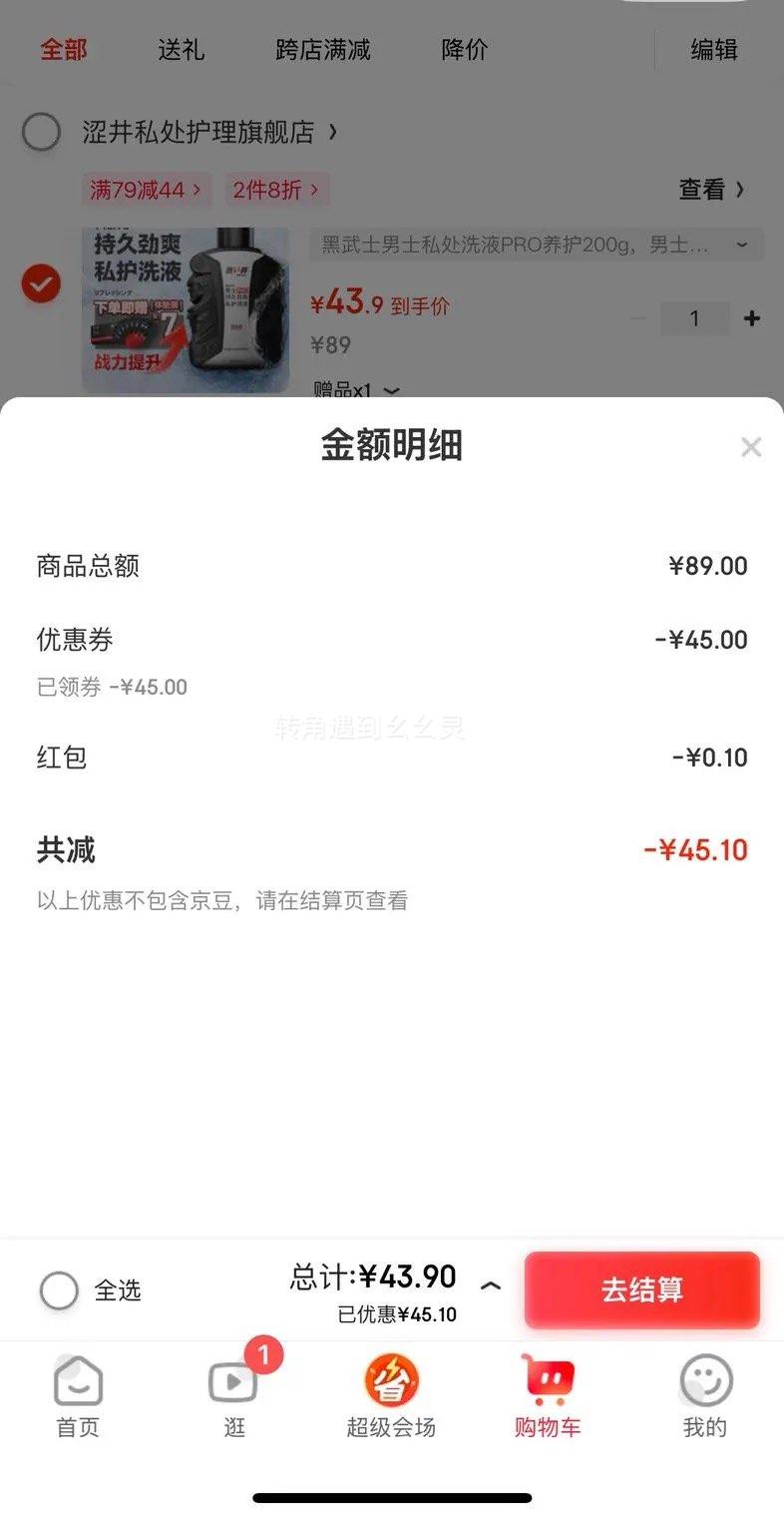Switch to the 我的 tab

(704, 1396)
